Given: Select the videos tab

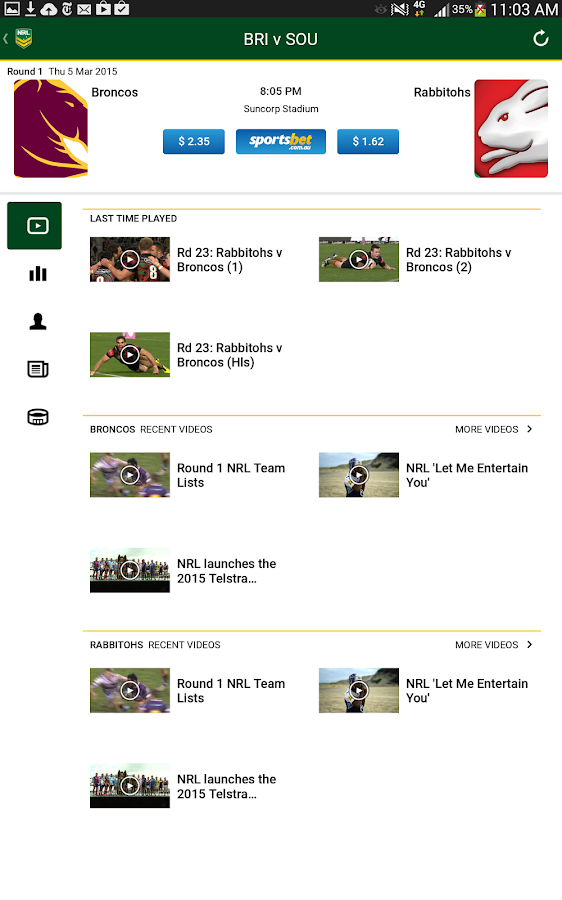Looking at the screenshot, I should (x=34, y=226).
